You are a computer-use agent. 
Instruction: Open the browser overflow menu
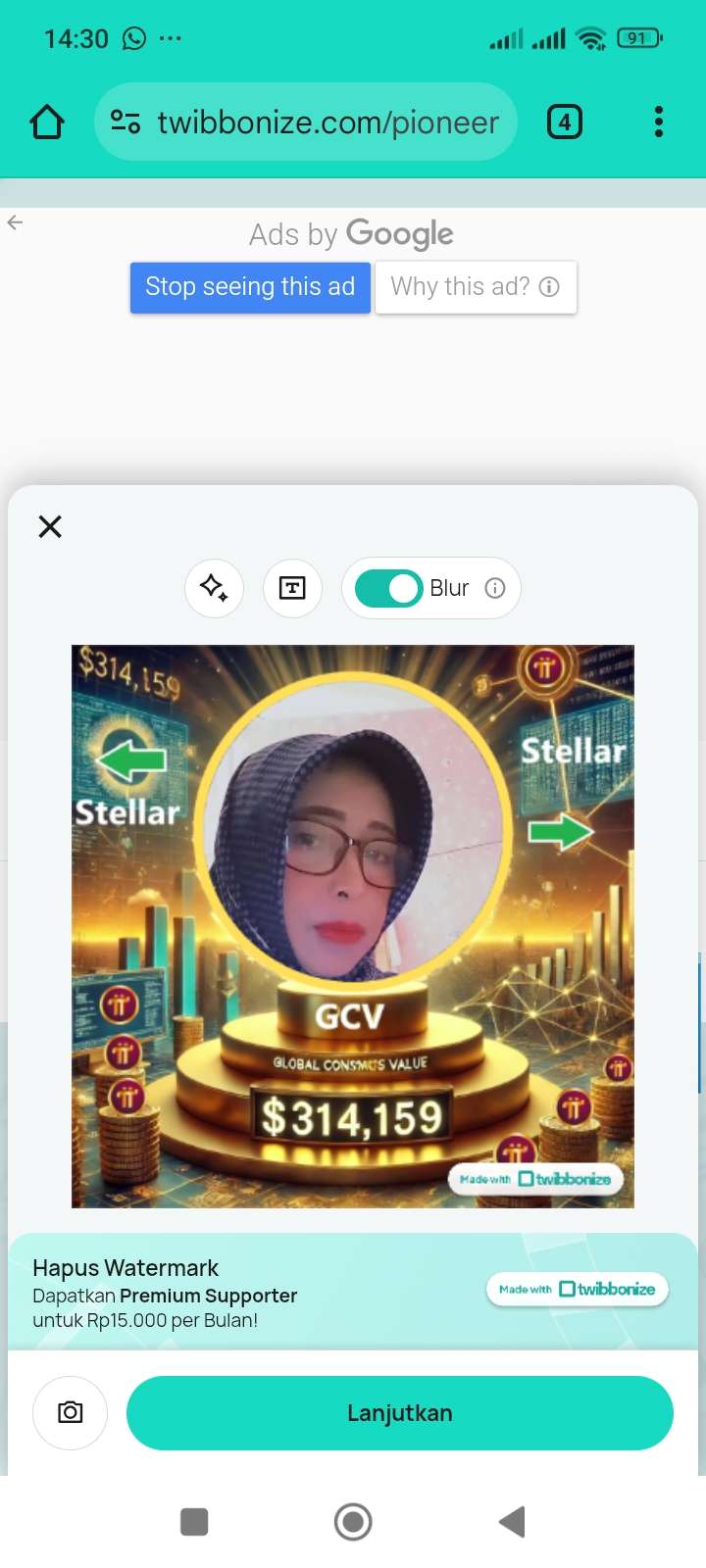658,122
